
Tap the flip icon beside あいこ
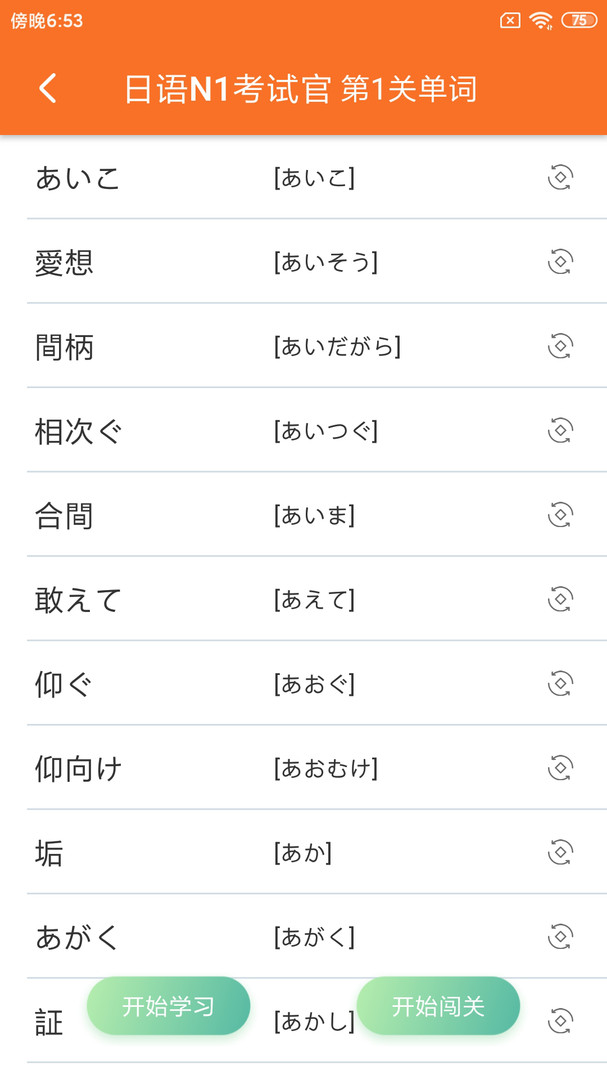coord(560,178)
